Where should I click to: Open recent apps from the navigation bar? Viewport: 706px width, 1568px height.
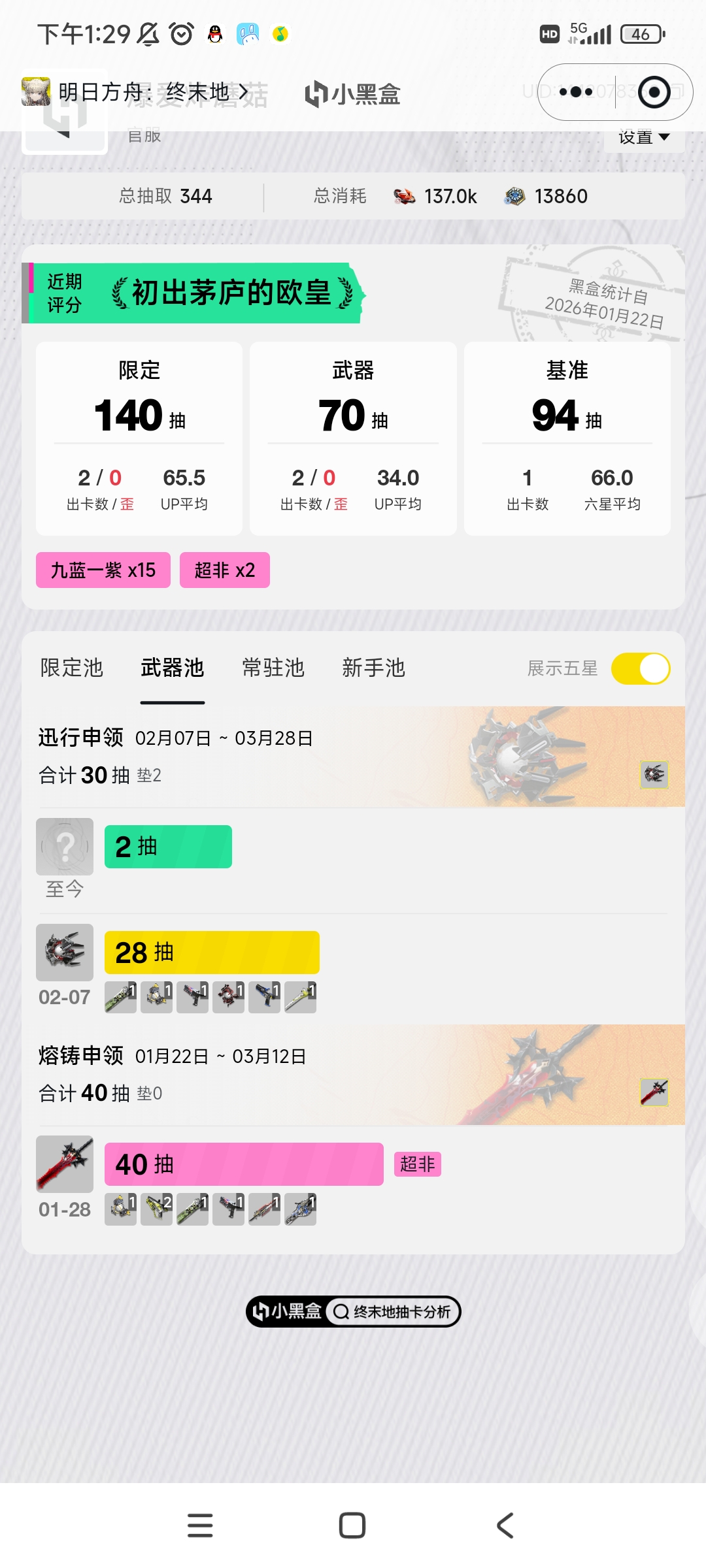[x=200, y=1526]
